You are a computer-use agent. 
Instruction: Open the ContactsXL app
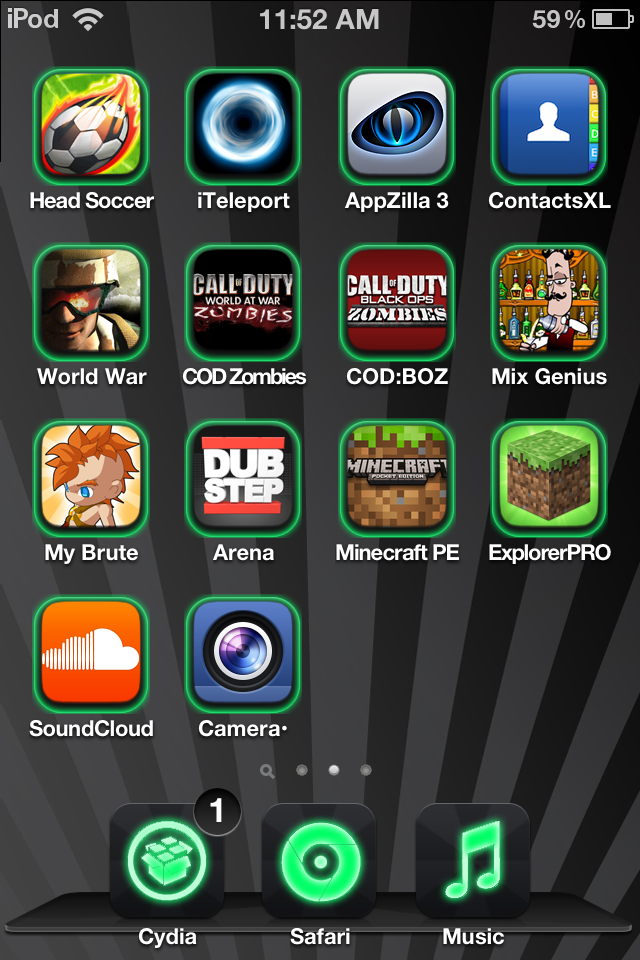click(549, 126)
